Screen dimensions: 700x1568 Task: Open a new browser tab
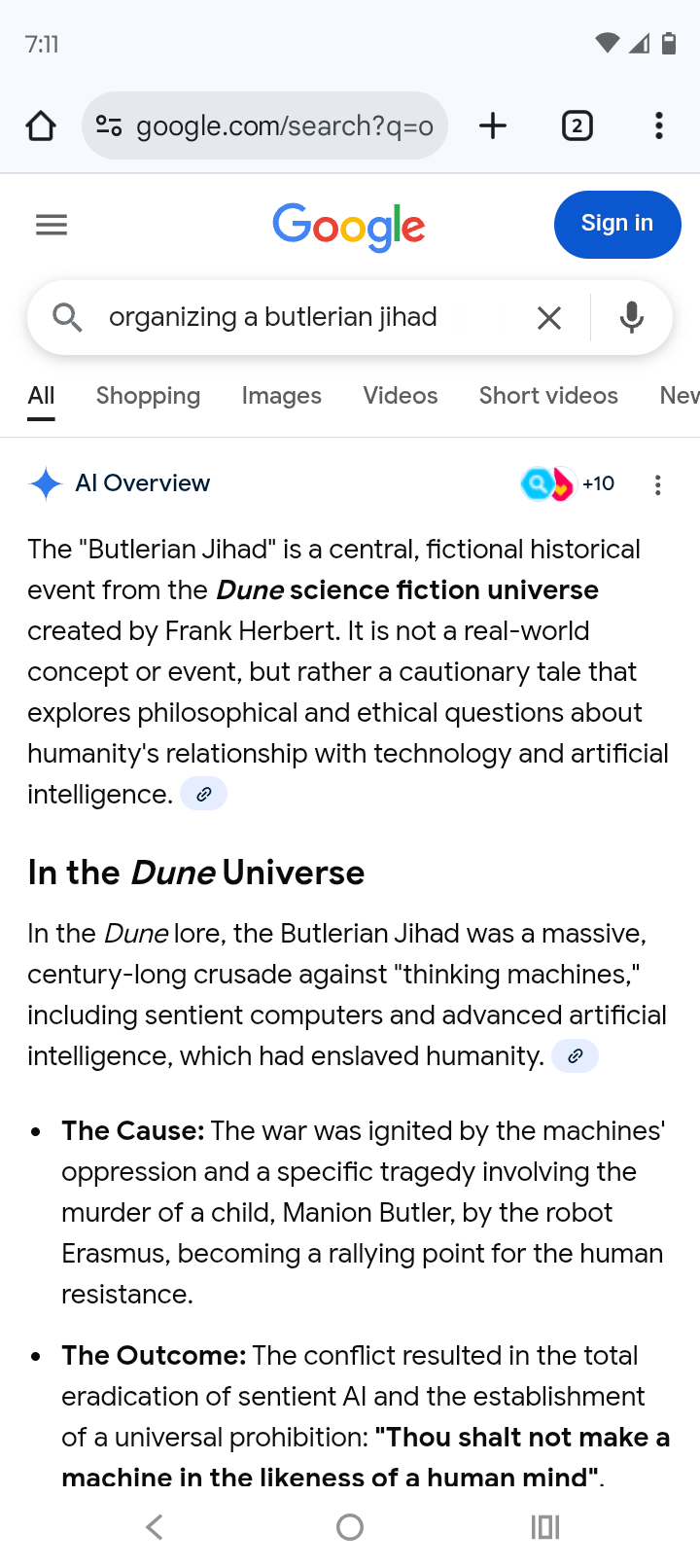493,125
